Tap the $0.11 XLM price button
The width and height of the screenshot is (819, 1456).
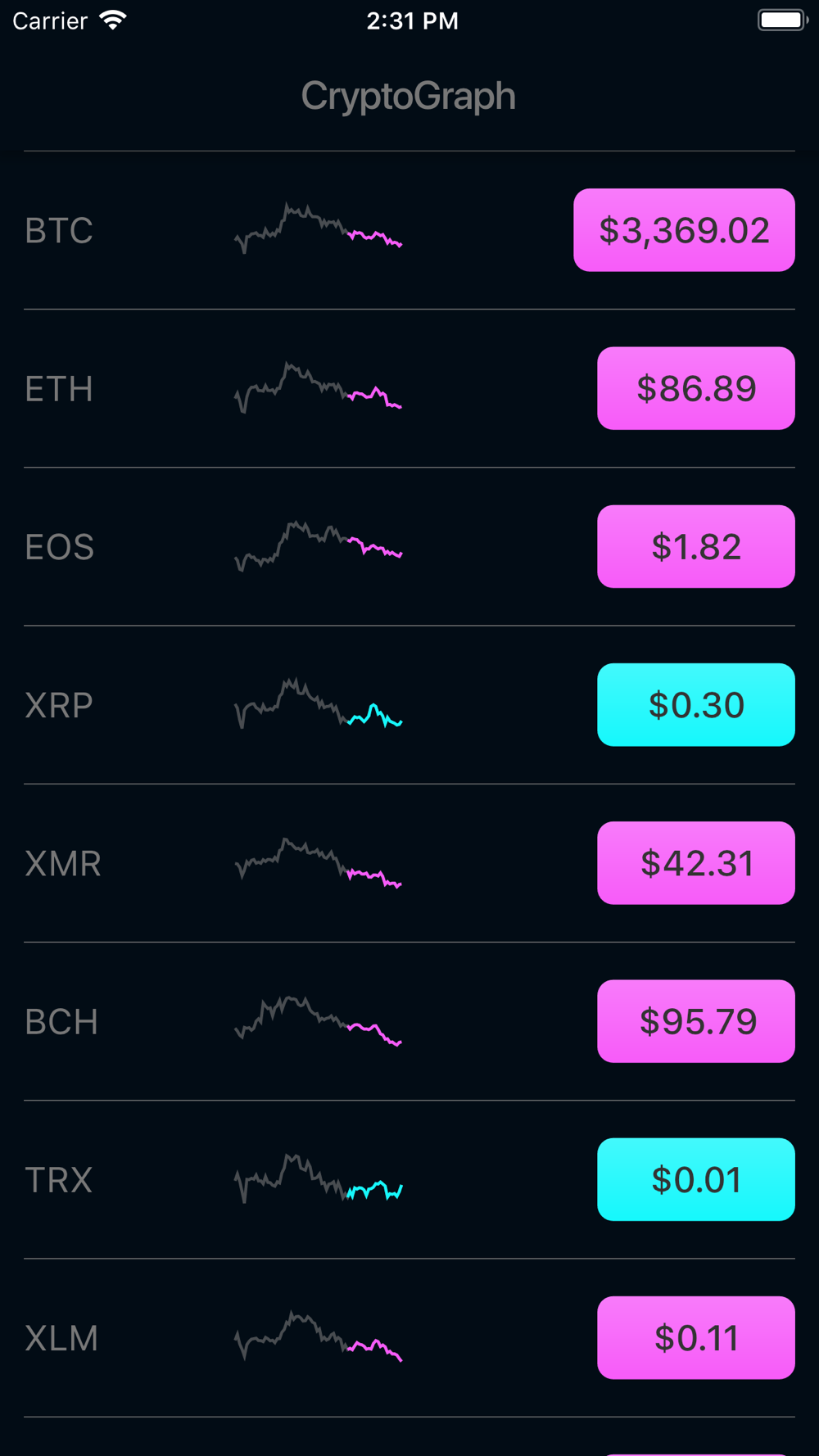pos(695,1337)
